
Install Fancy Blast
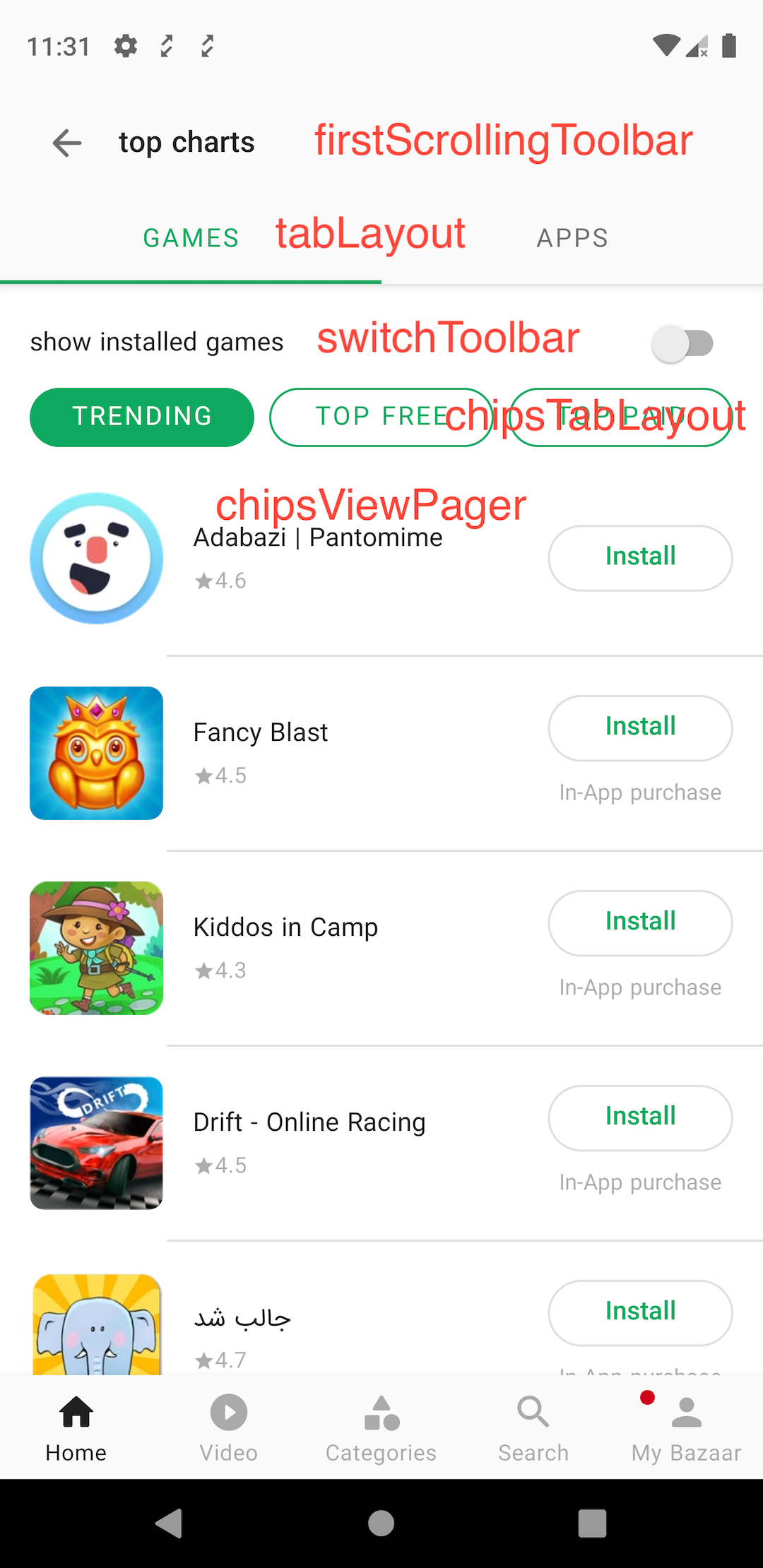point(640,727)
